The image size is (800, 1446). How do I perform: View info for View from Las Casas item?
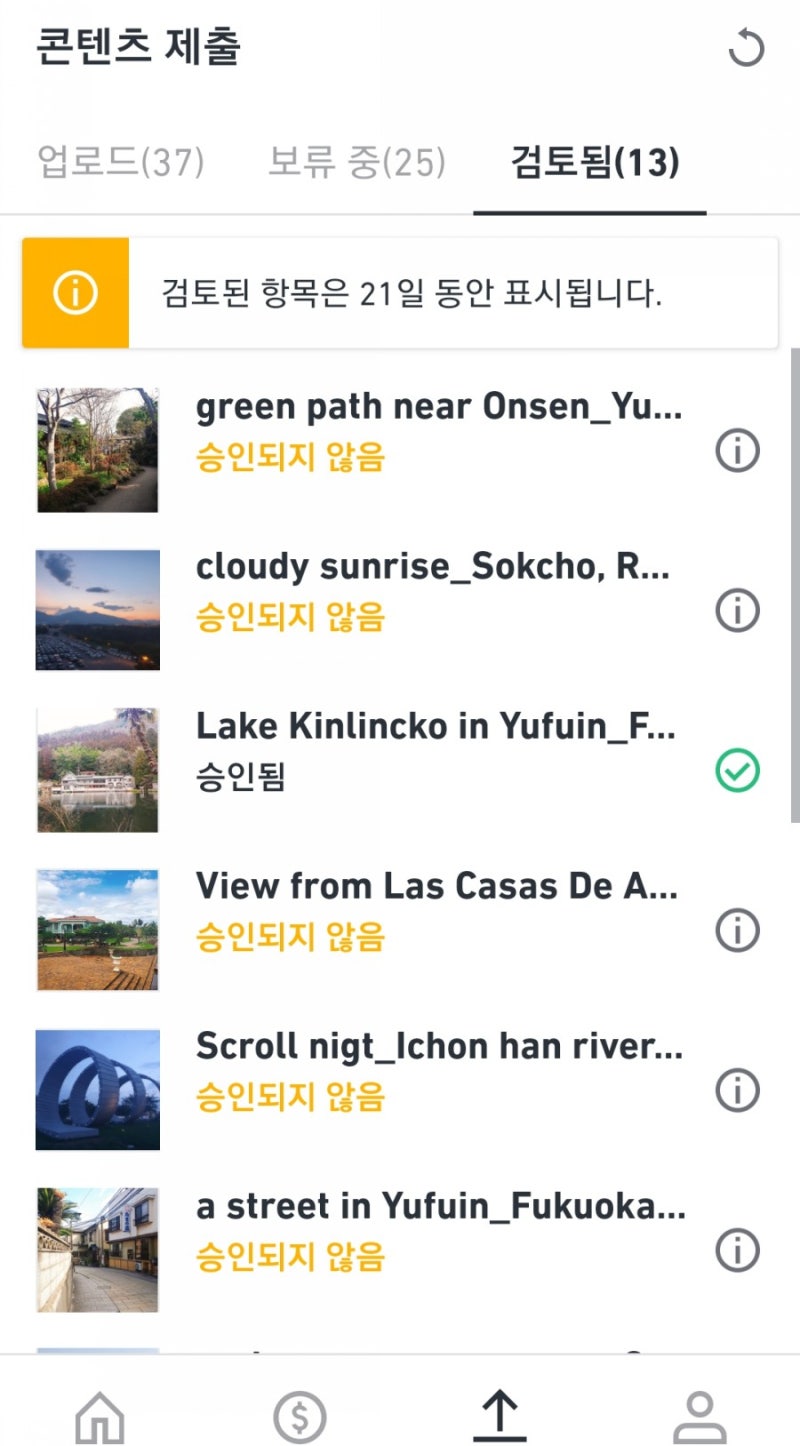(x=736, y=930)
